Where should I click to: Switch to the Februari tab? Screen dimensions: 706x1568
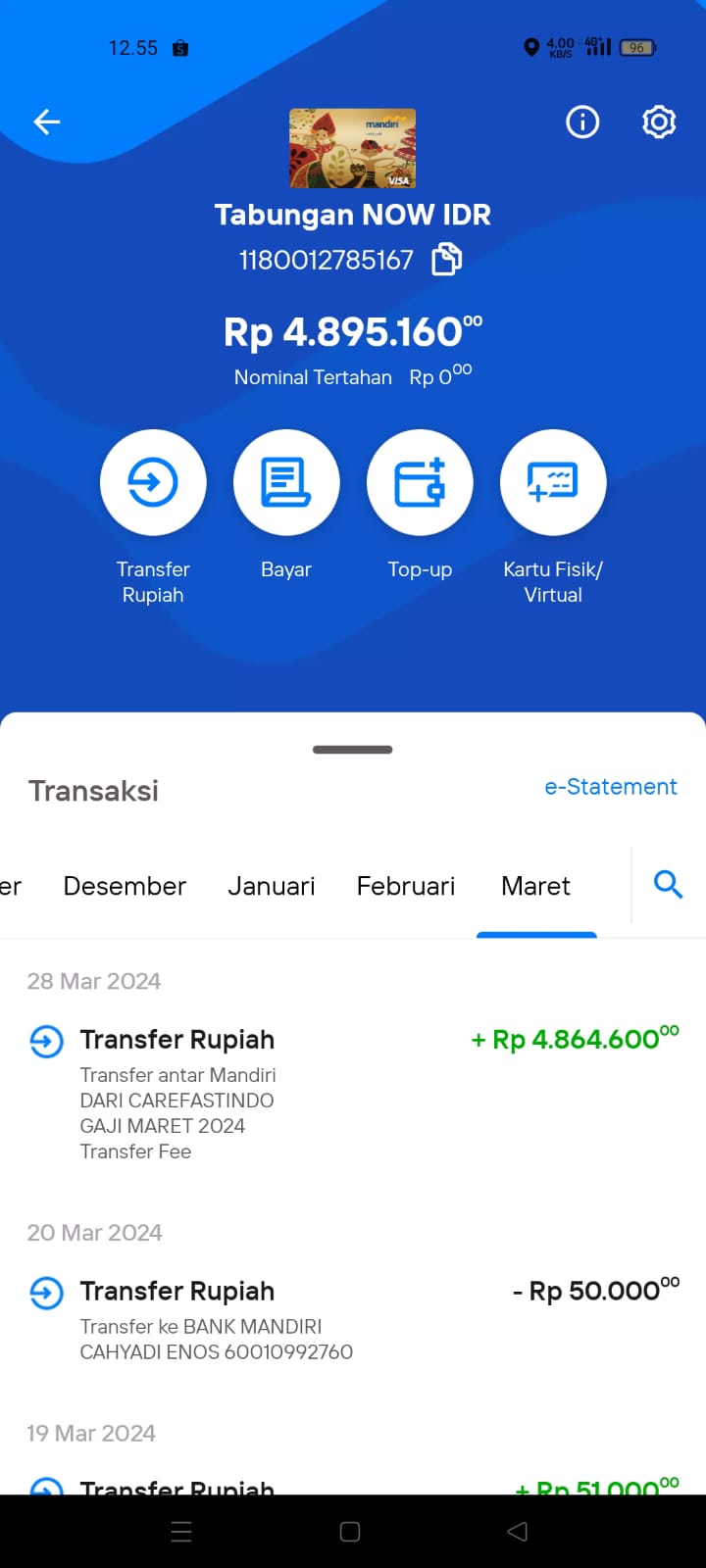[406, 886]
